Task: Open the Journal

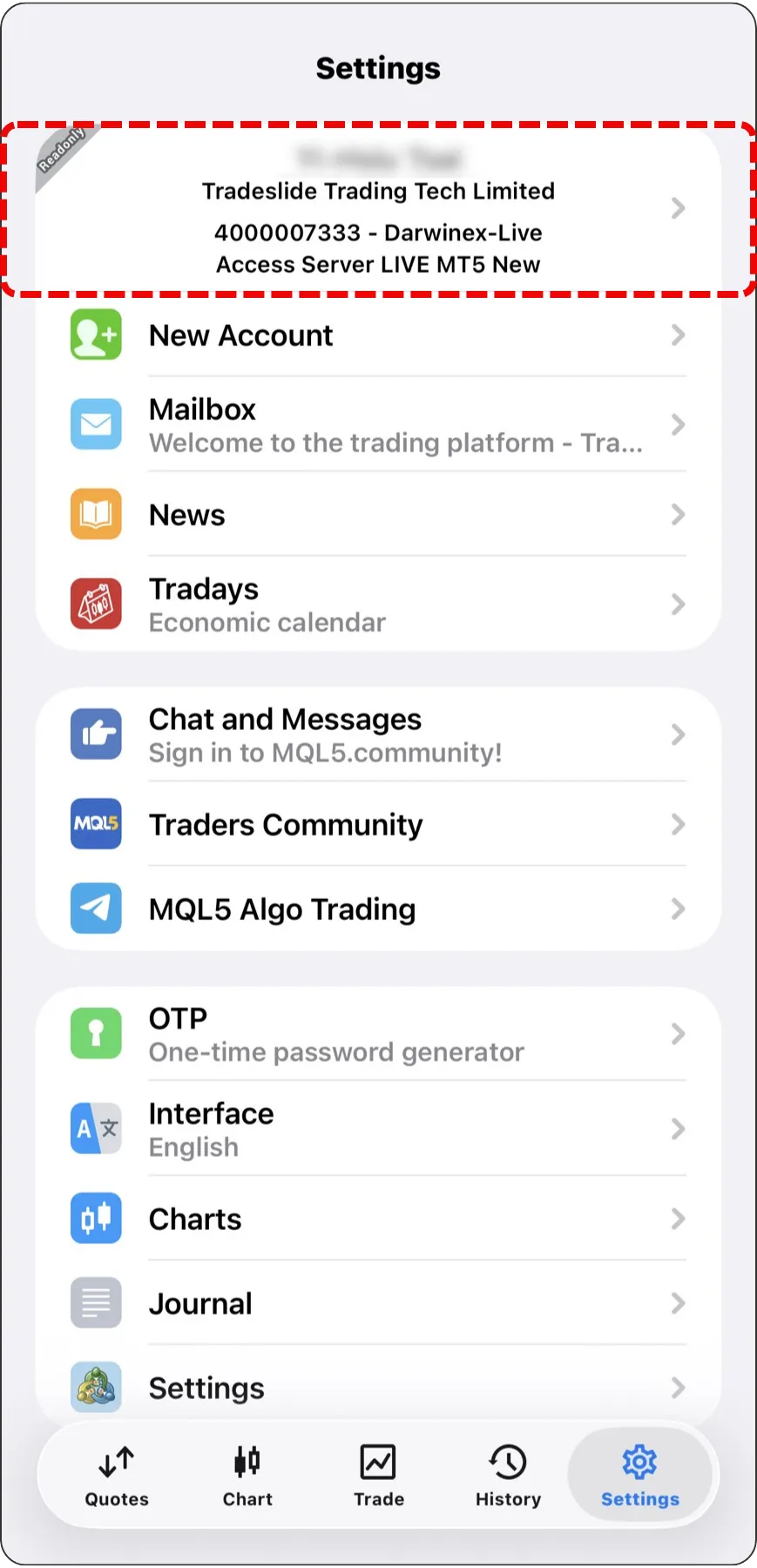Action: click(378, 1303)
